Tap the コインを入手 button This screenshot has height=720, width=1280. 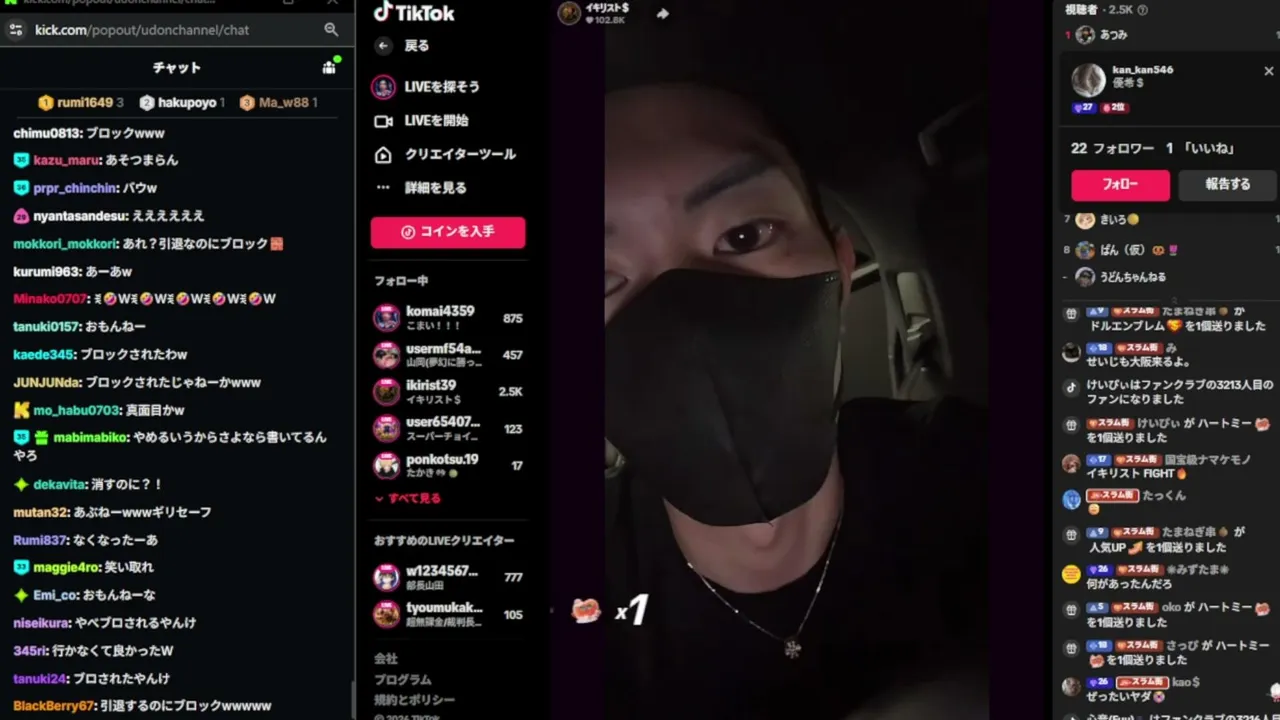pos(448,232)
